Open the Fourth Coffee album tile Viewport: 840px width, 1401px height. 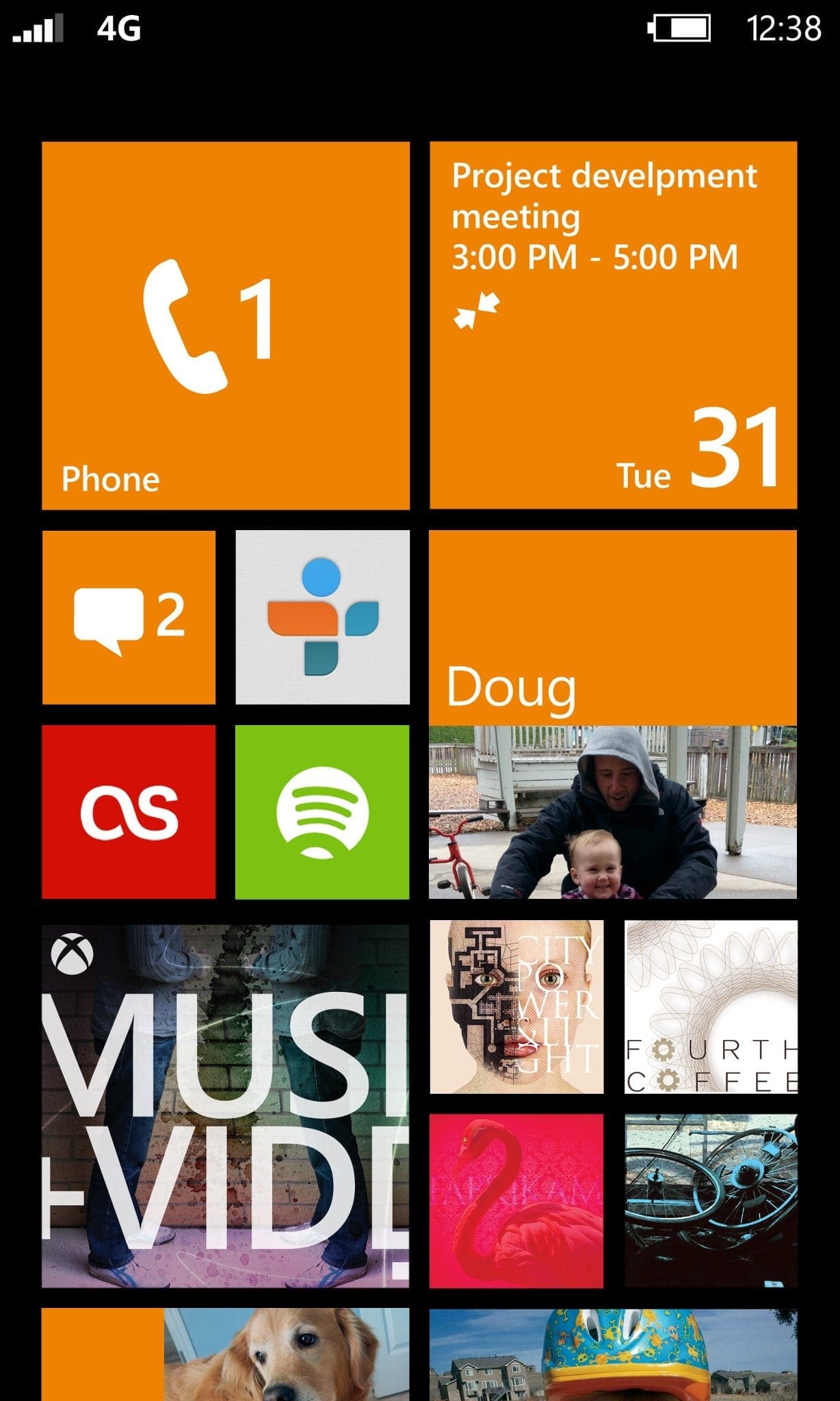711,1007
